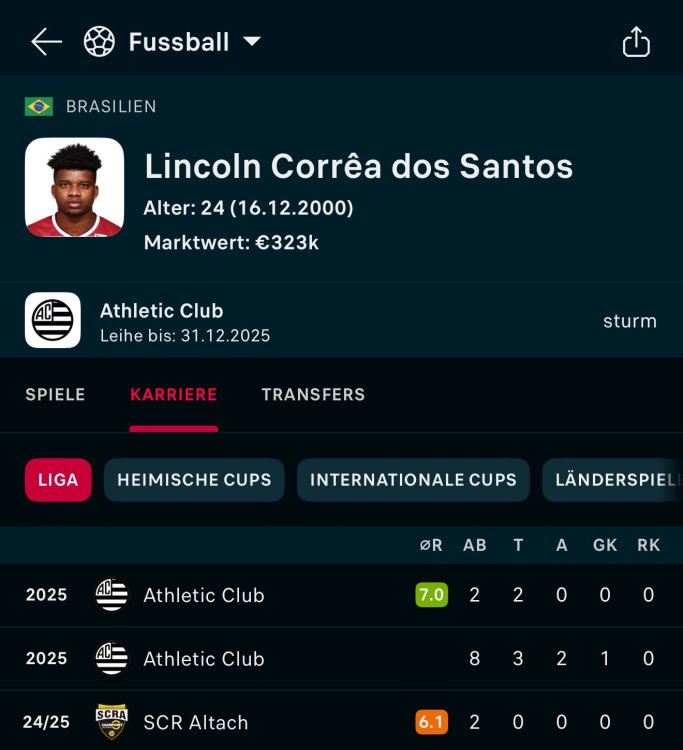Open the Athletic Club team page
This screenshot has height=750, width=683.
pos(161,321)
